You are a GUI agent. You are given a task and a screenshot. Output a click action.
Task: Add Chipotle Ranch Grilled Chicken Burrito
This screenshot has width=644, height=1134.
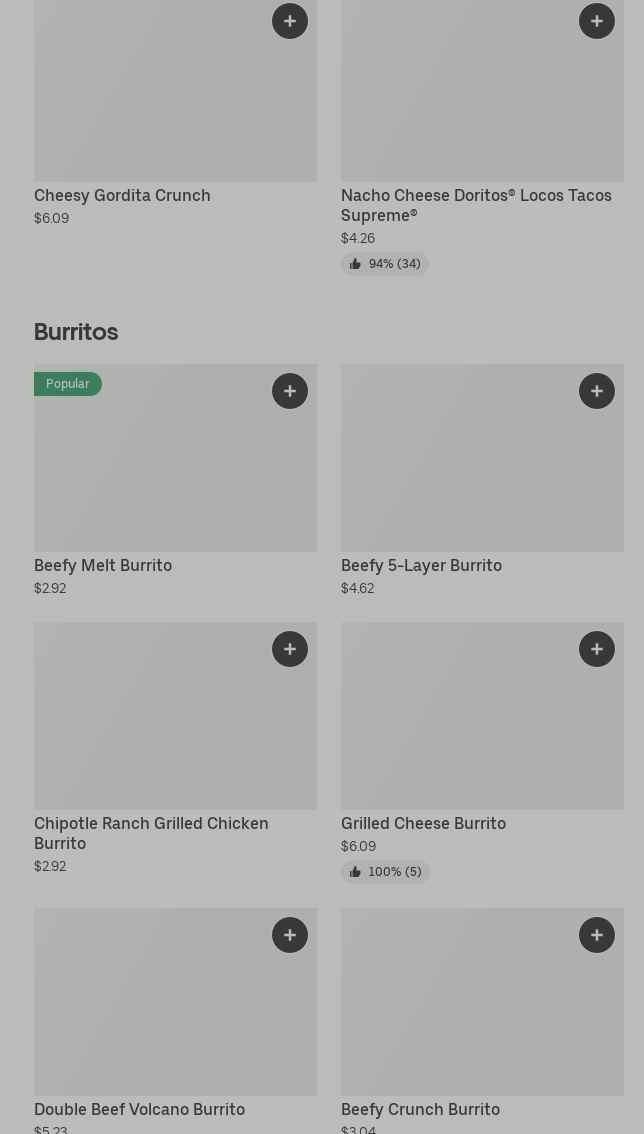point(290,649)
